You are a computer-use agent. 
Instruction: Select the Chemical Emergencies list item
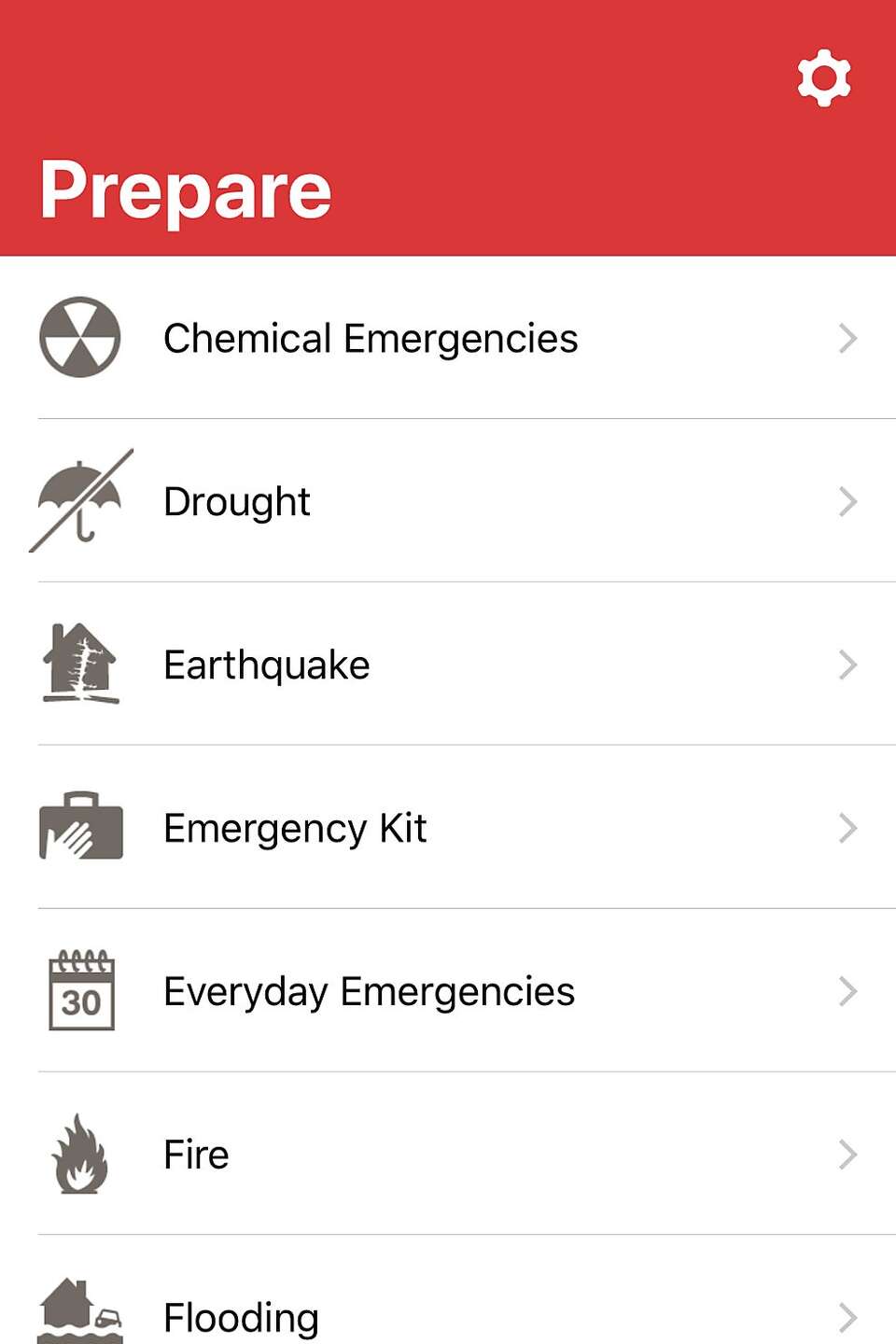pos(371,338)
